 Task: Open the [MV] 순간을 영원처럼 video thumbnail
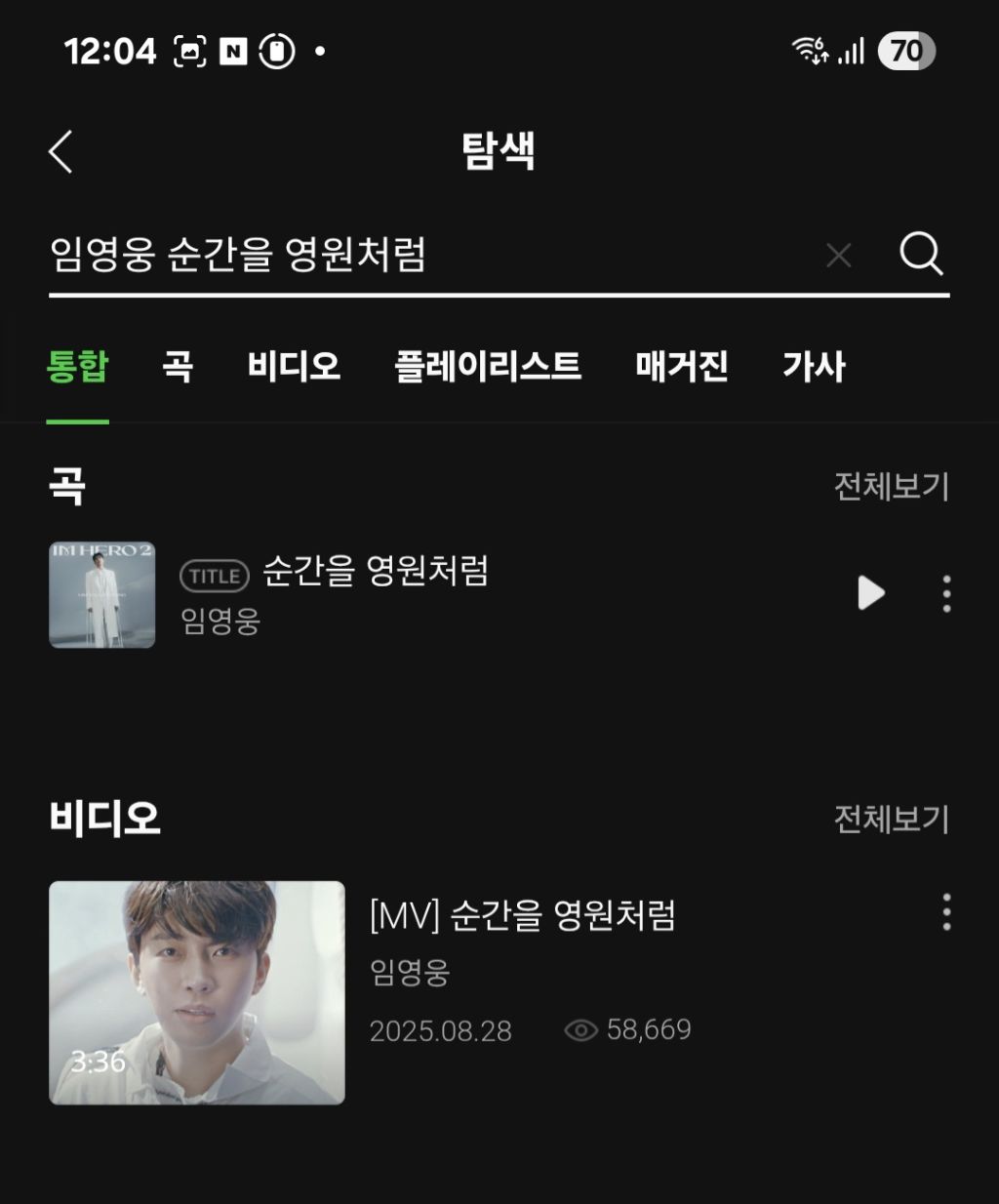click(196, 992)
